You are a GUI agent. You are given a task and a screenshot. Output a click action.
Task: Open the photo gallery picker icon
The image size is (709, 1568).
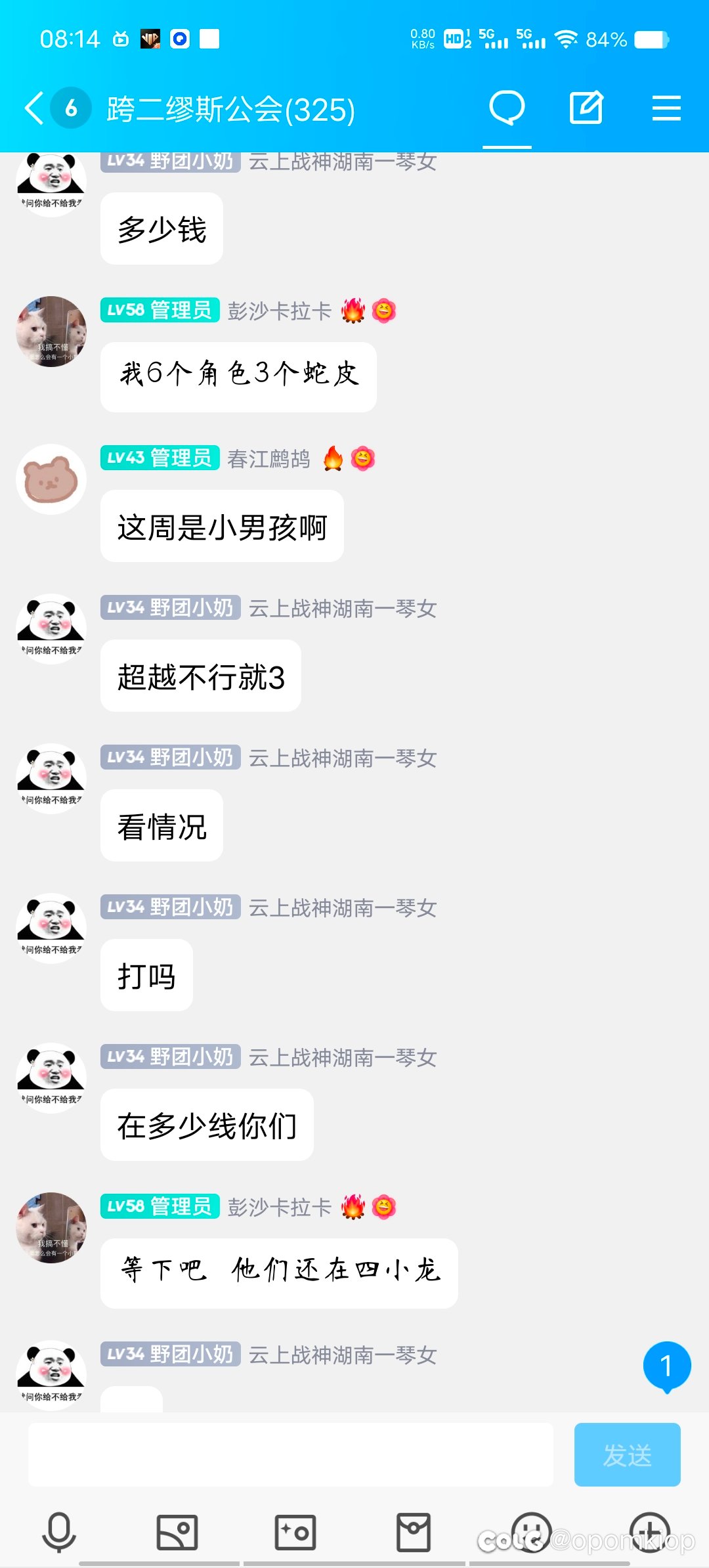(x=177, y=1532)
